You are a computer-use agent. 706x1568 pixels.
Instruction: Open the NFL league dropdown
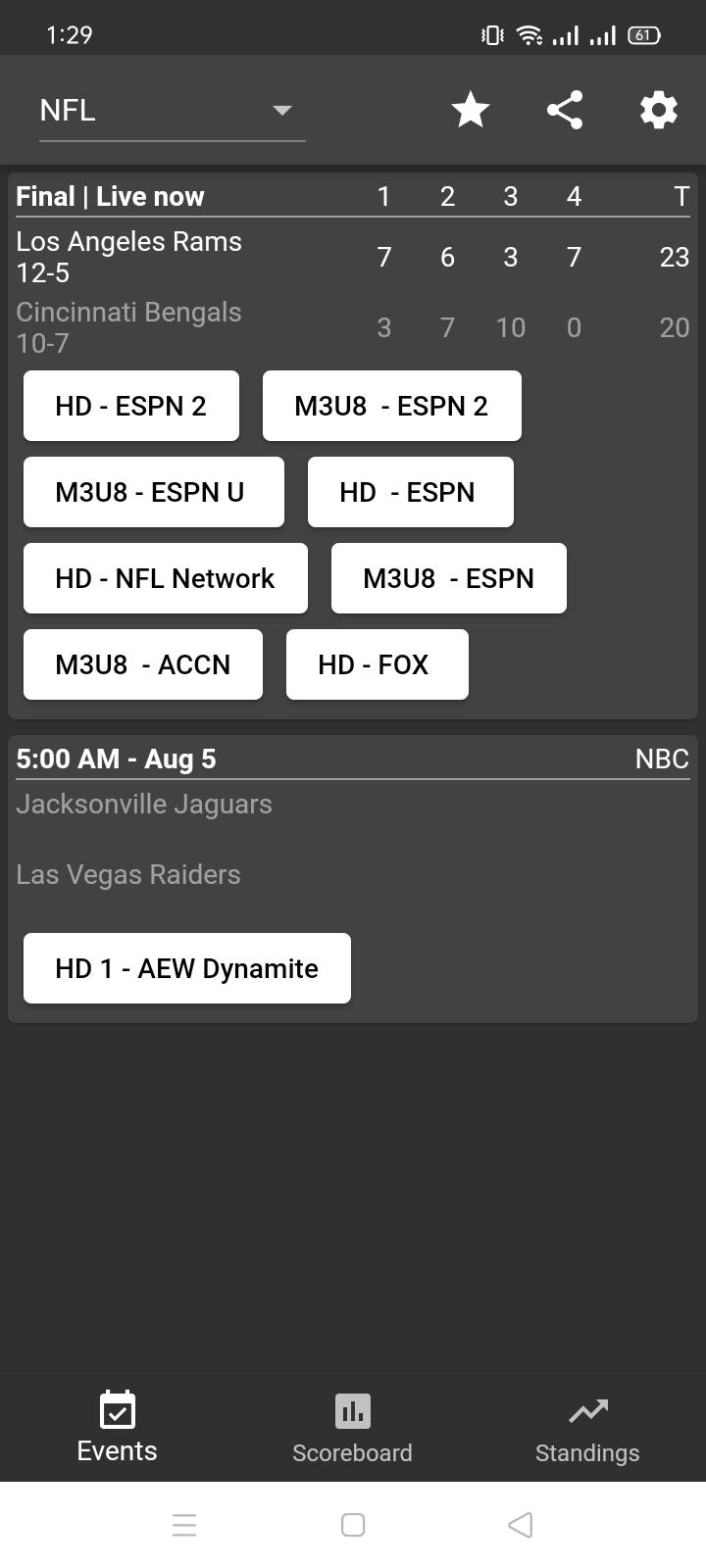172,111
